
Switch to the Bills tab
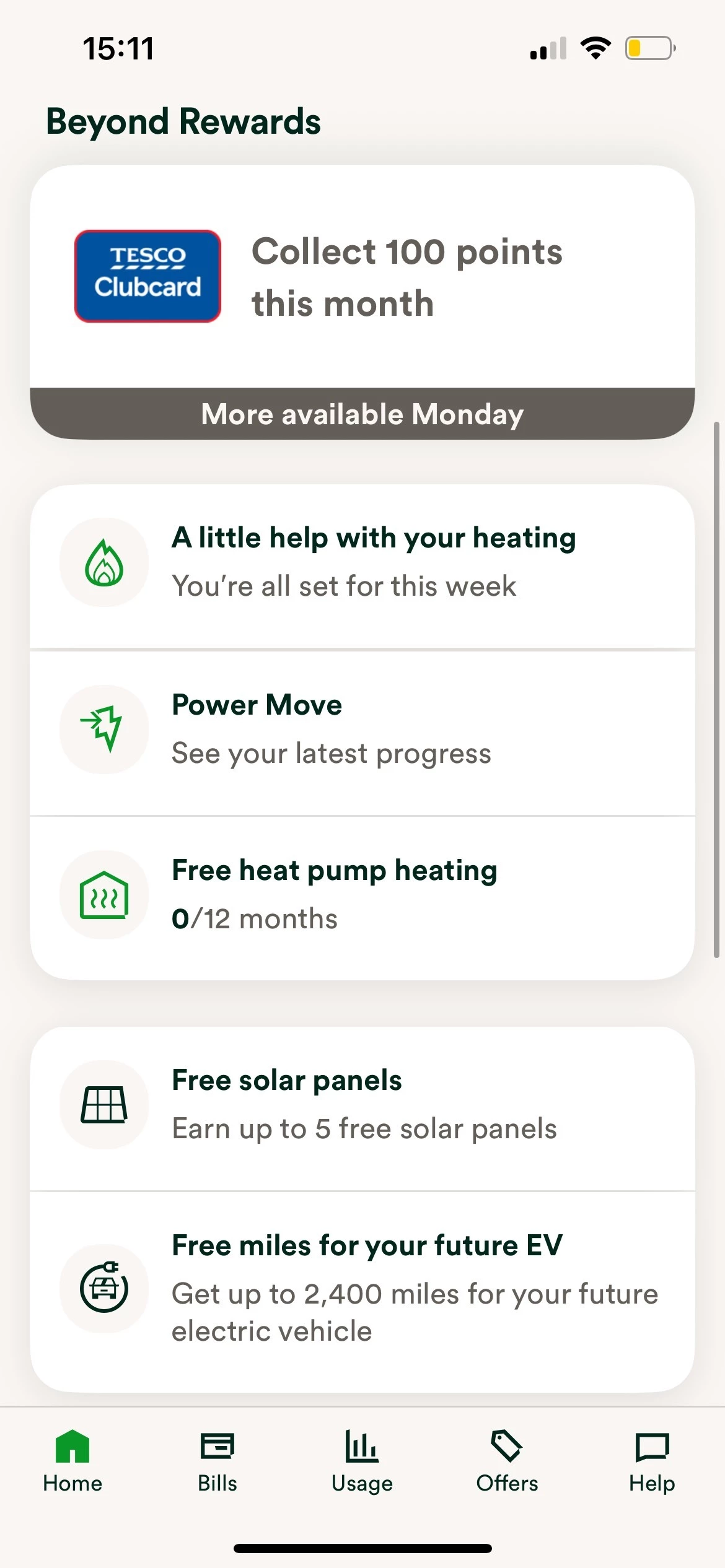217,1460
